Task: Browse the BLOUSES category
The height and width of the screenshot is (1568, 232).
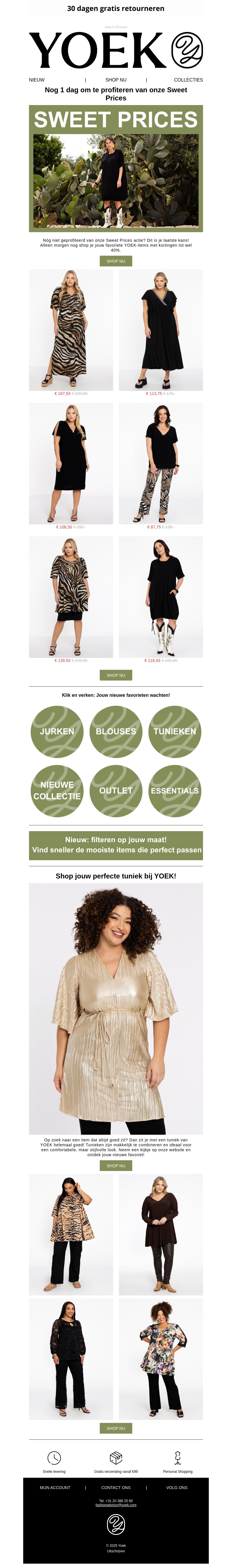Action: pos(116,731)
